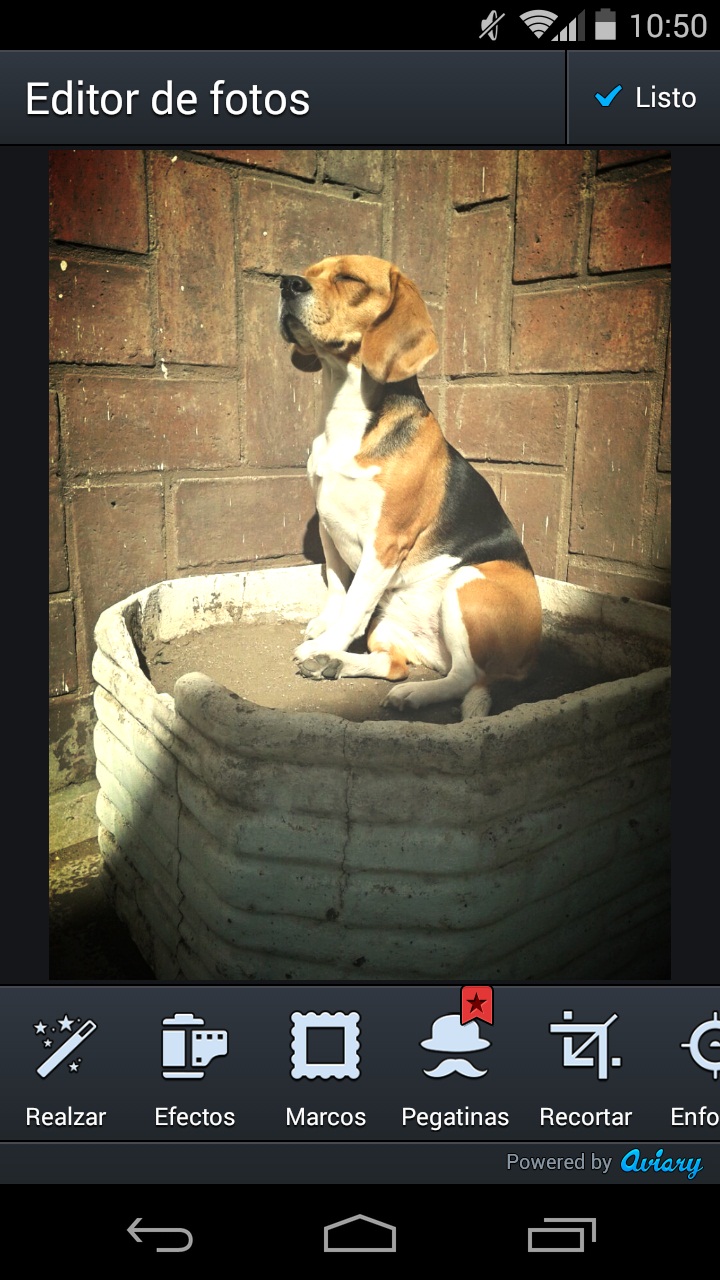Open the Realzar enhance tool
The height and width of the screenshot is (1280, 720).
[x=66, y=1066]
